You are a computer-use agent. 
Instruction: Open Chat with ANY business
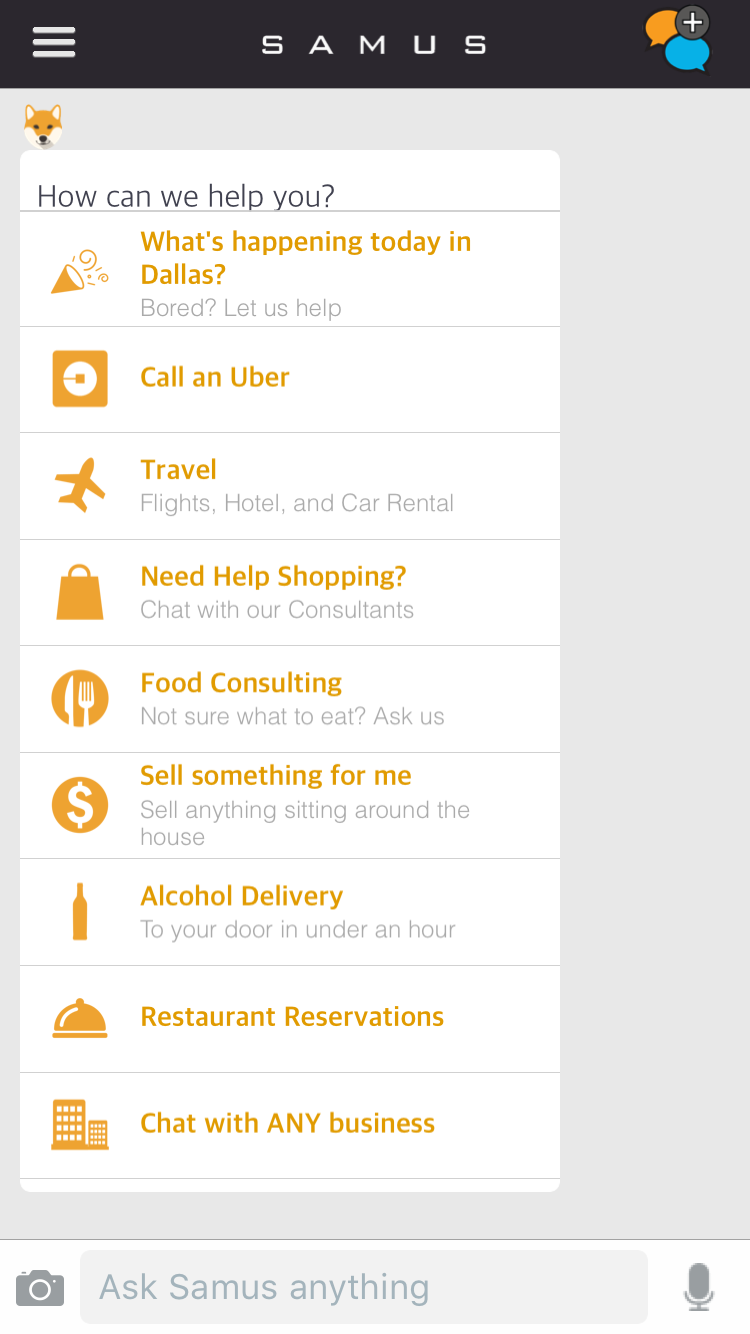290,1124
